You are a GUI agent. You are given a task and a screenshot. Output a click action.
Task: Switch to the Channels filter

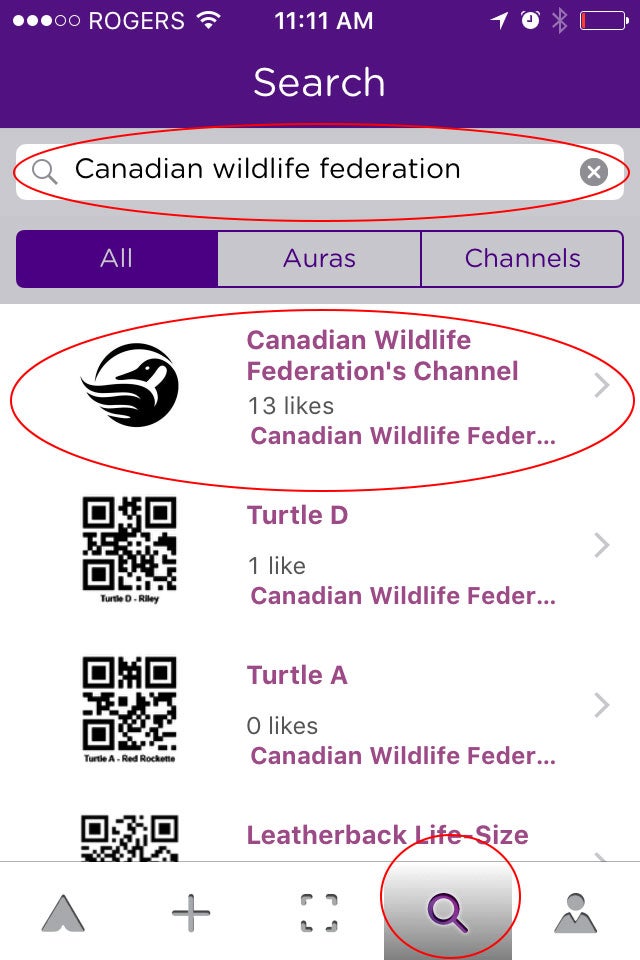522,259
